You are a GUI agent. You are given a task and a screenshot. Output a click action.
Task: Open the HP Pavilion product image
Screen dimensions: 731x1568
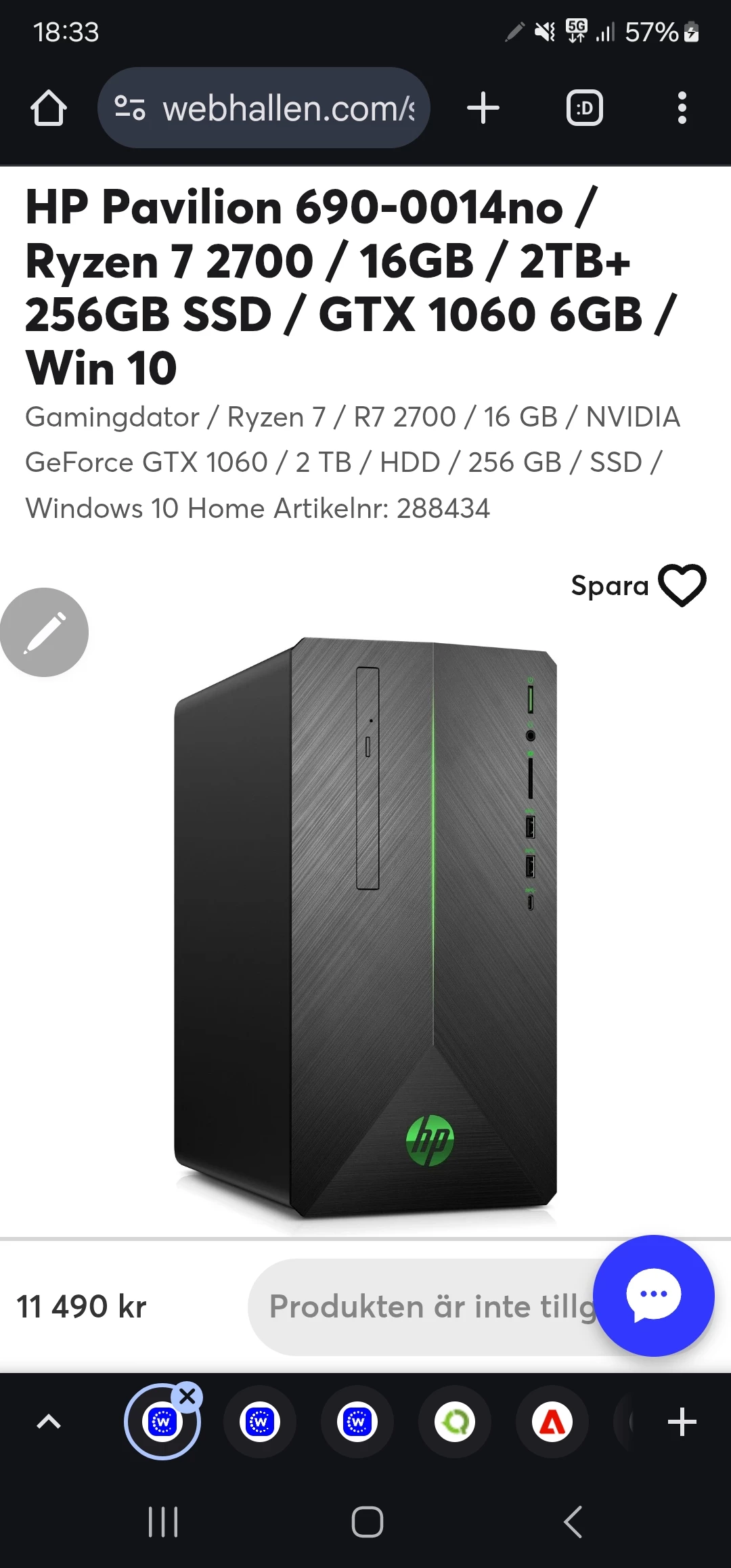pos(365,928)
